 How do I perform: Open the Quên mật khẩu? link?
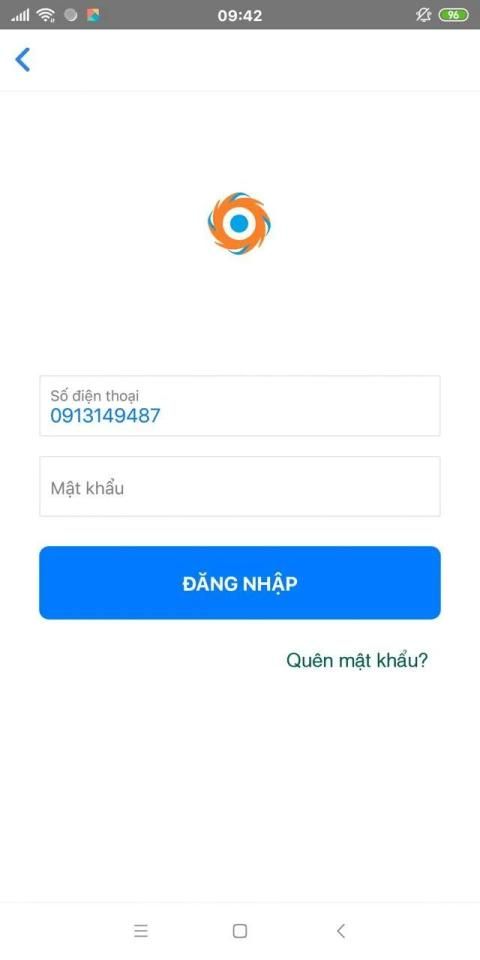[357, 661]
